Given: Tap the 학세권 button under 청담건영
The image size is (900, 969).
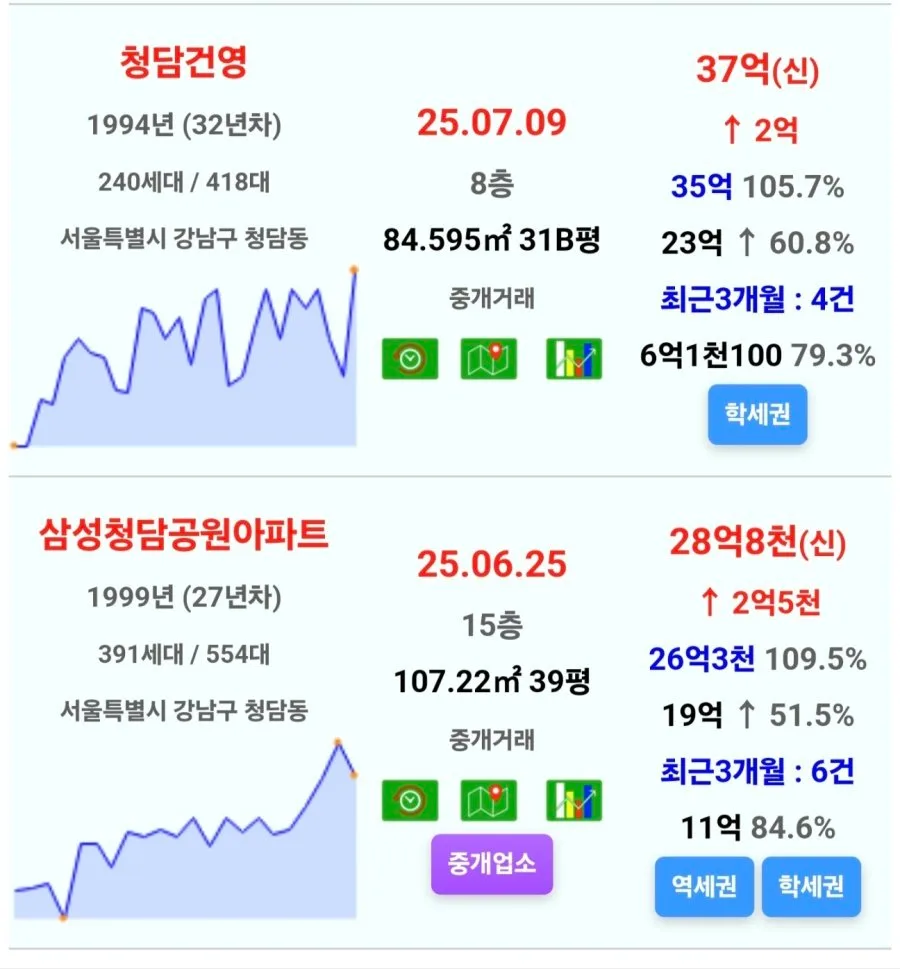Looking at the screenshot, I should pos(757,414).
